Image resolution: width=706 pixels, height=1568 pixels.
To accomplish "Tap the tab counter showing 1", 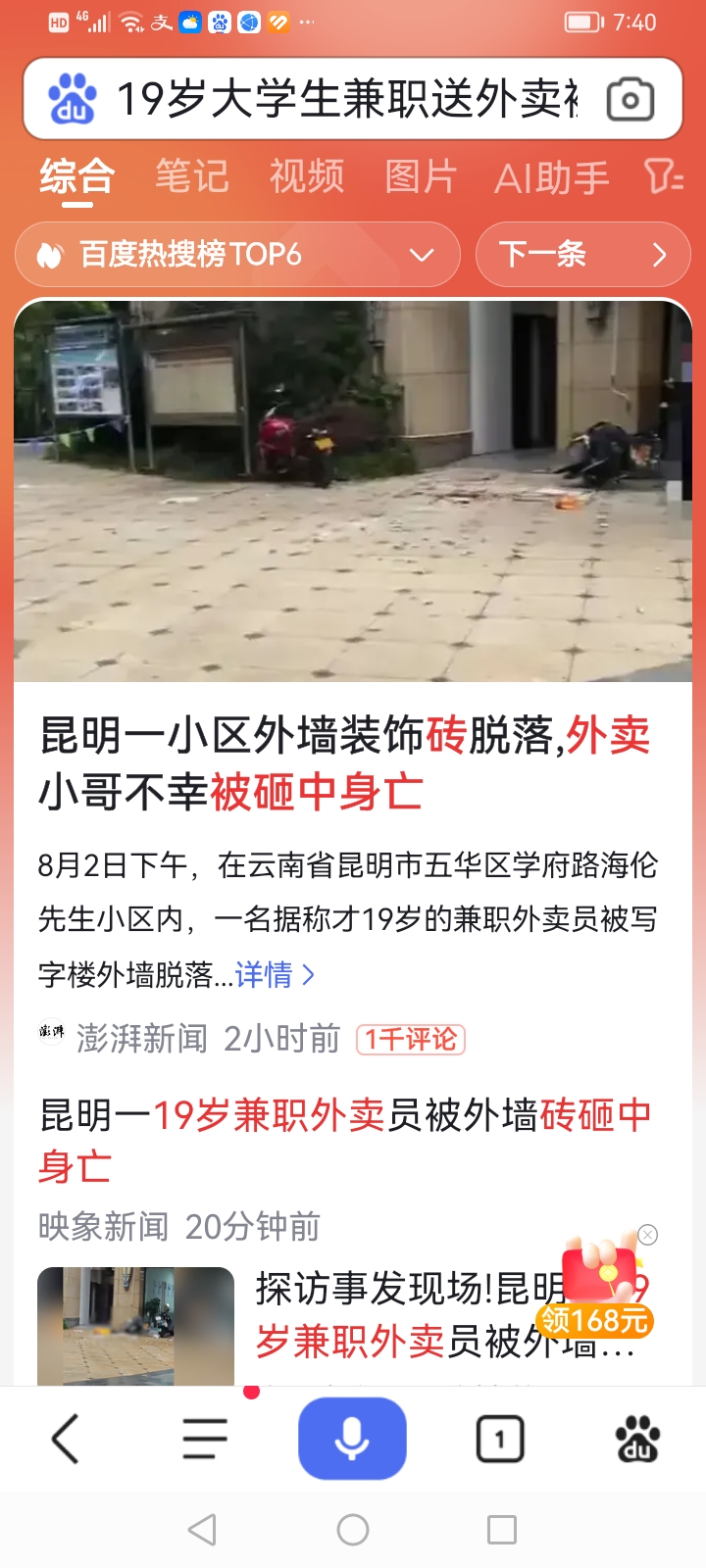I will coord(498,1437).
